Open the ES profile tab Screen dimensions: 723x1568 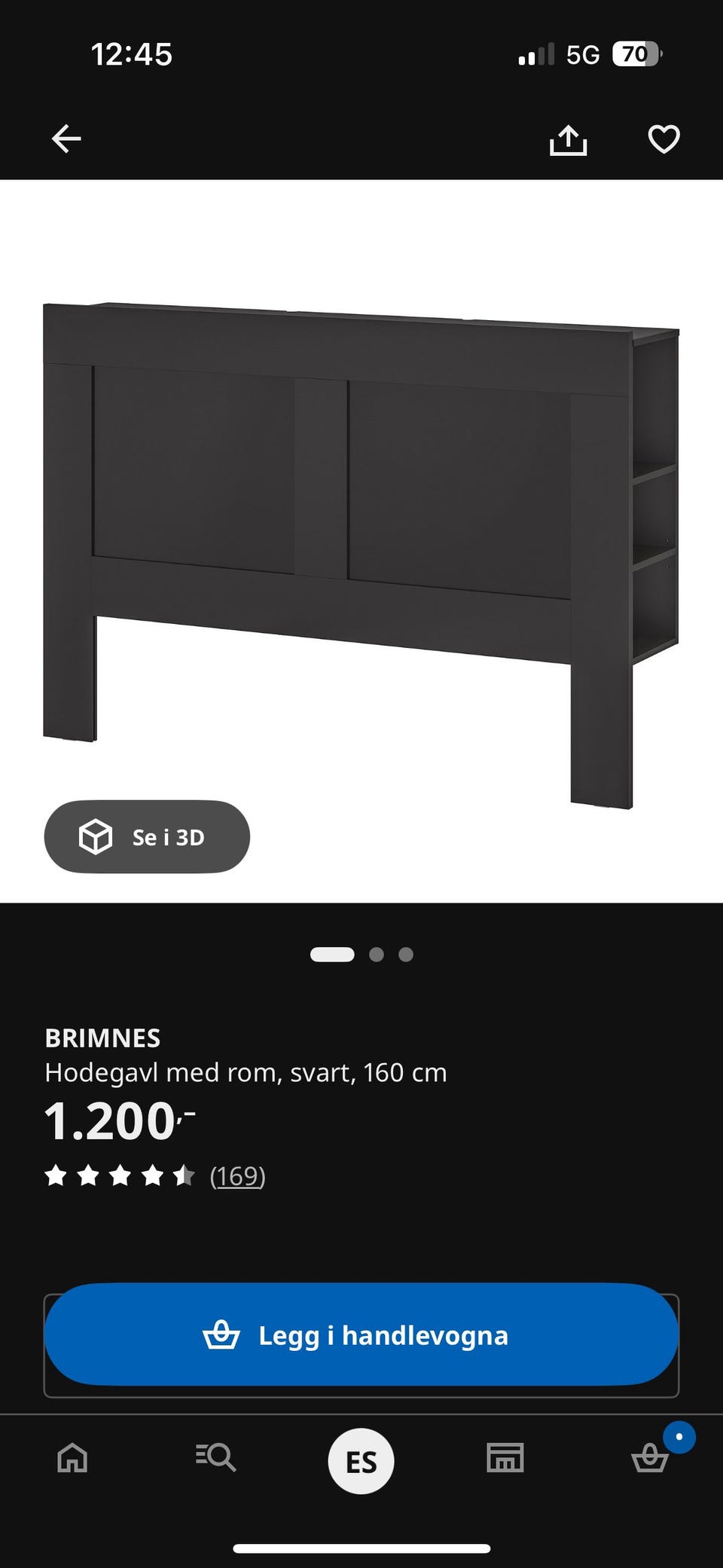(x=361, y=1461)
